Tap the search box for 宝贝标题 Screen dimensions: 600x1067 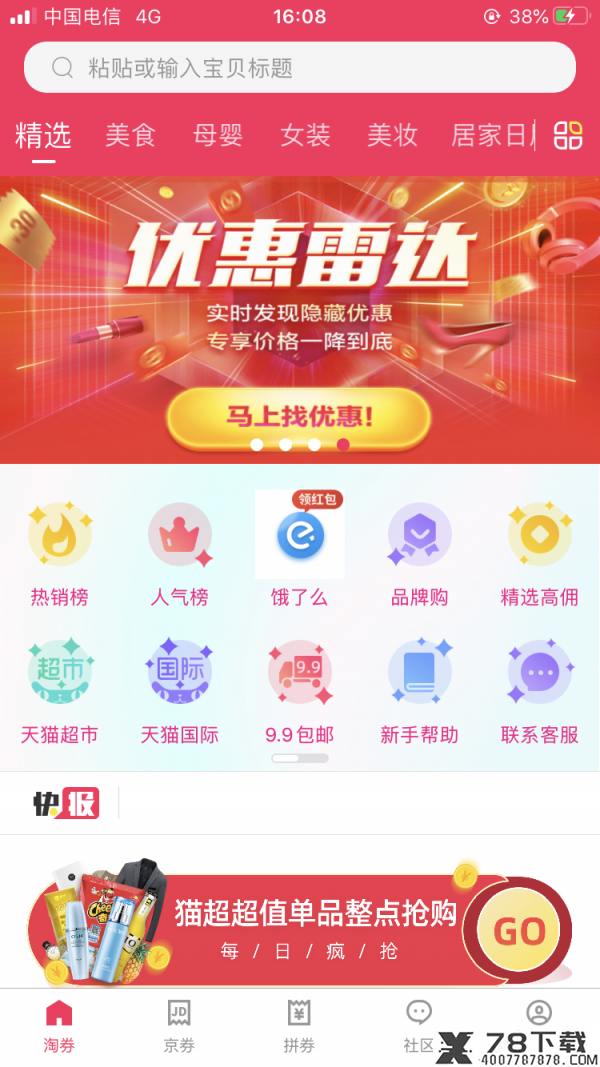click(300, 67)
